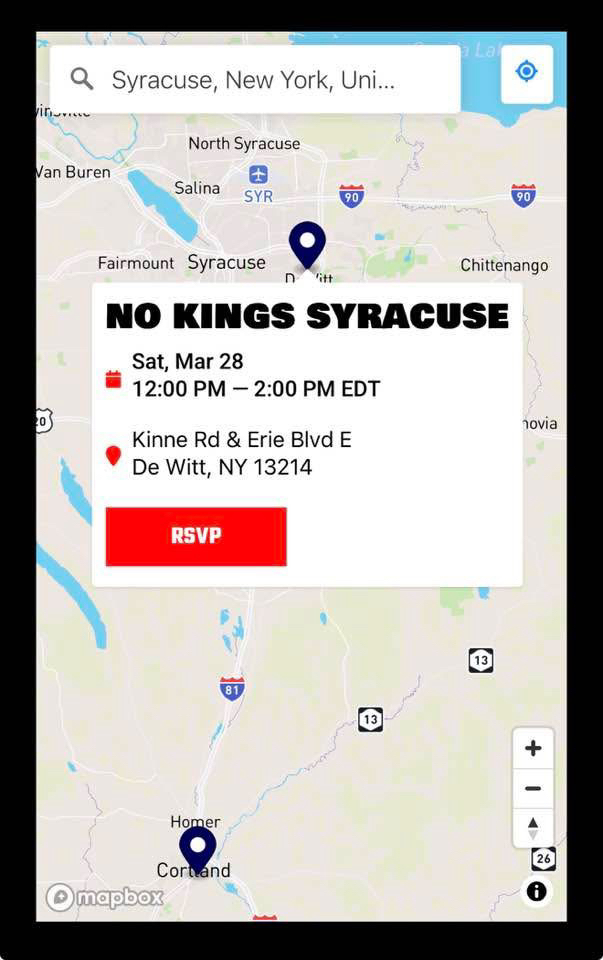Reset map bearing with compass button

[x=533, y=827]
